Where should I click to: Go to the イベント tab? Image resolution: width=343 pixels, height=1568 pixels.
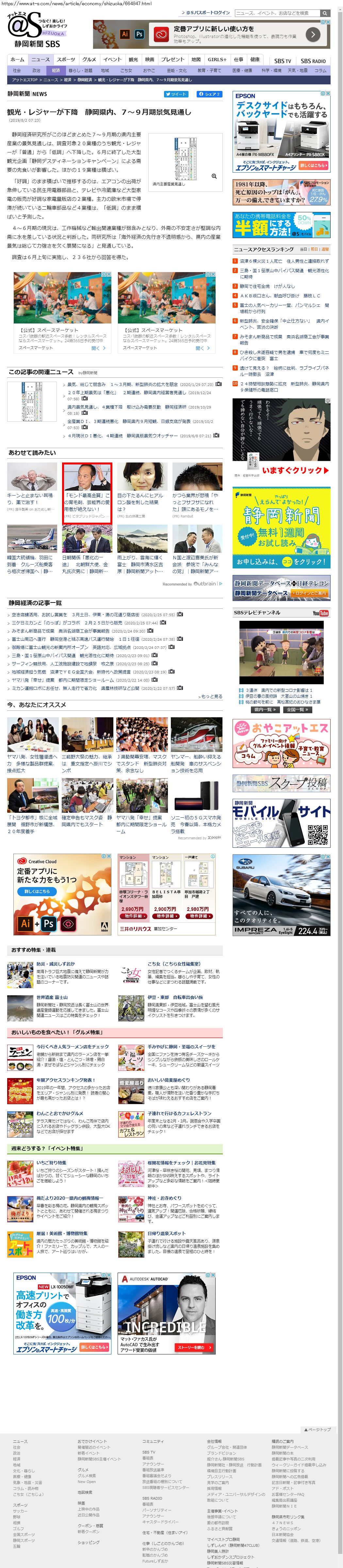coord(112,60)
